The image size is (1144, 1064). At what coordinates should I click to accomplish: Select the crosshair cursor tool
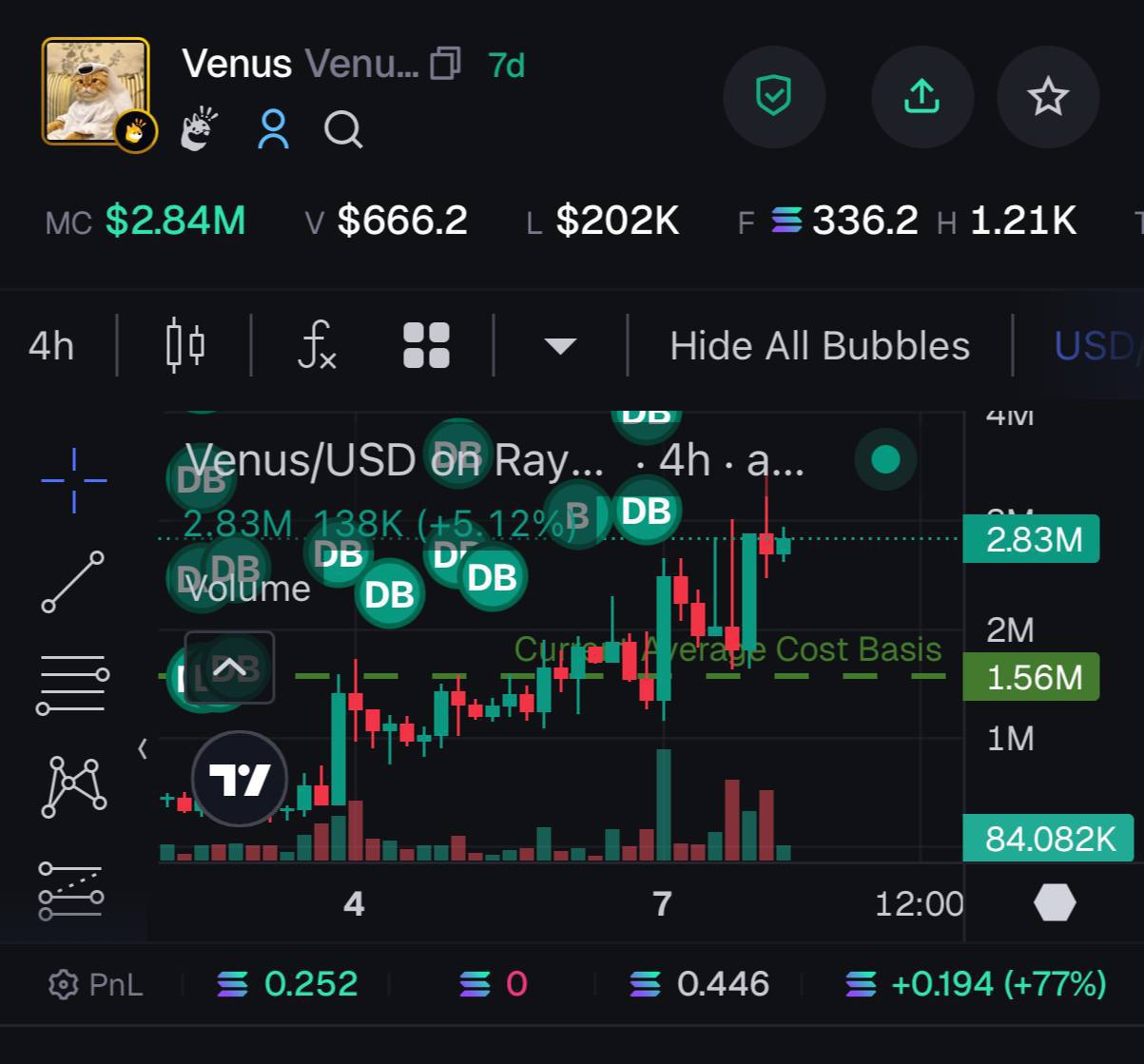click(73, 480)
